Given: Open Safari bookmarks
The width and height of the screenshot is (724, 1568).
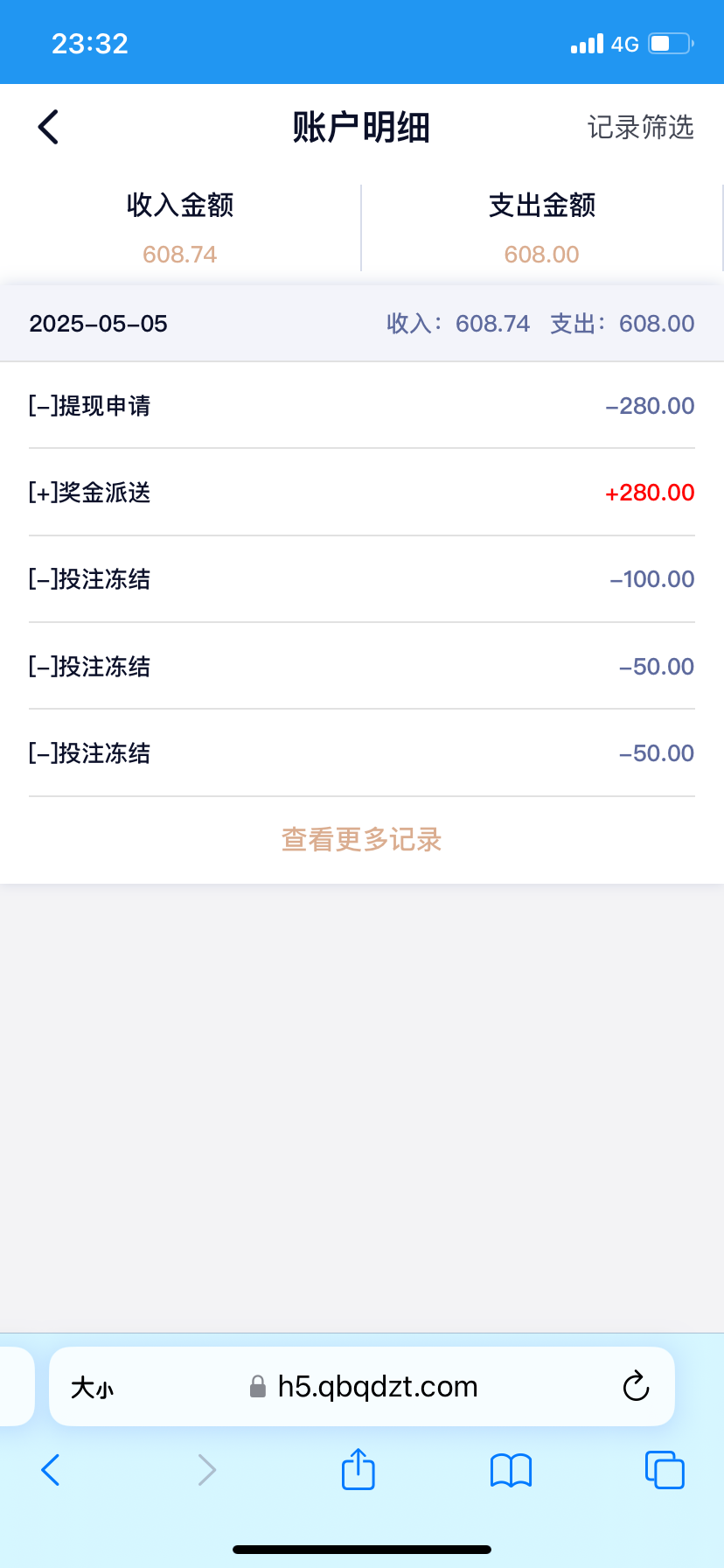Looking at the screenshot, I should [x=512, y=1470].
